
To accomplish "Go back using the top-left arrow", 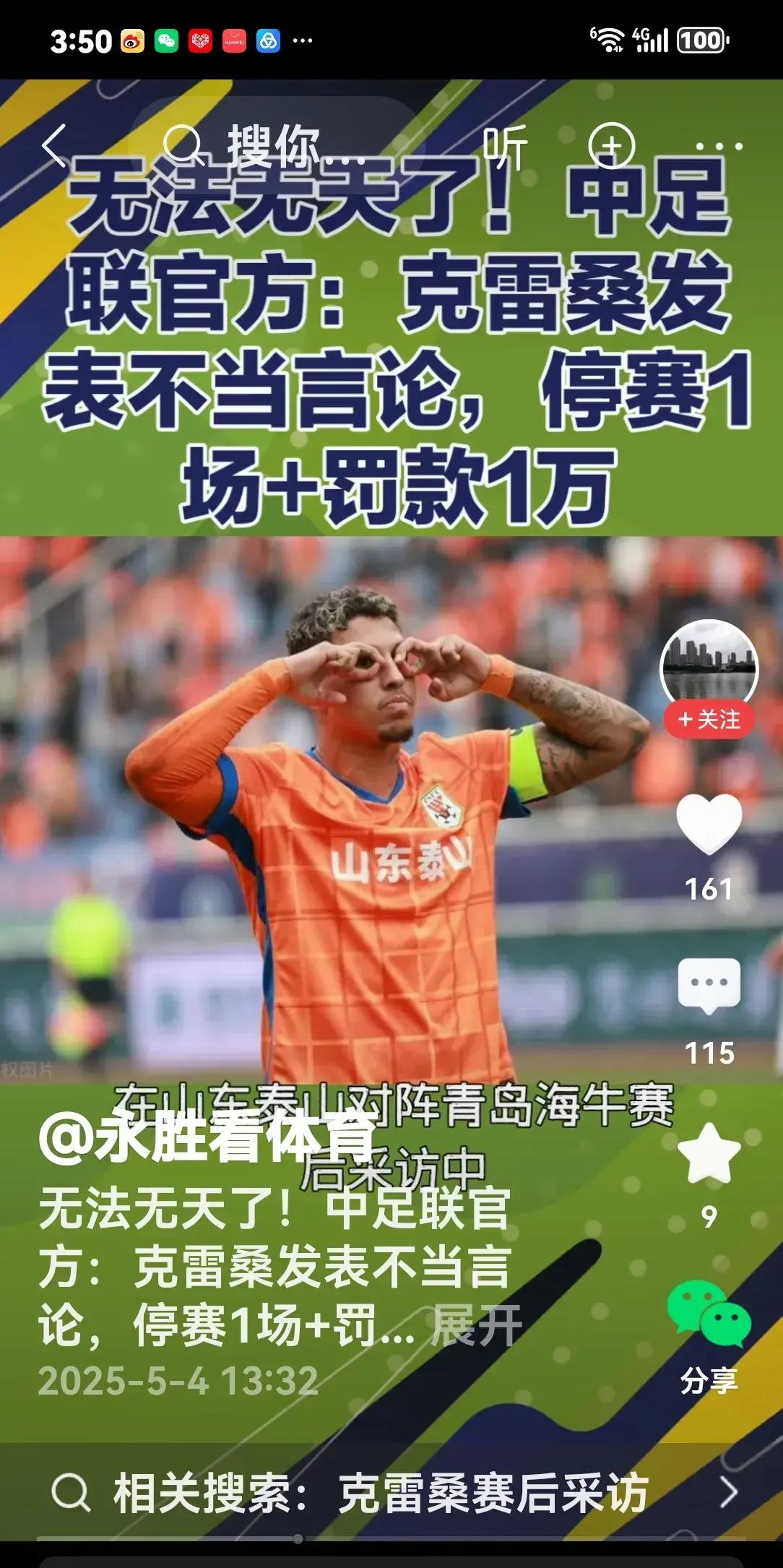I will coord(55,146).
